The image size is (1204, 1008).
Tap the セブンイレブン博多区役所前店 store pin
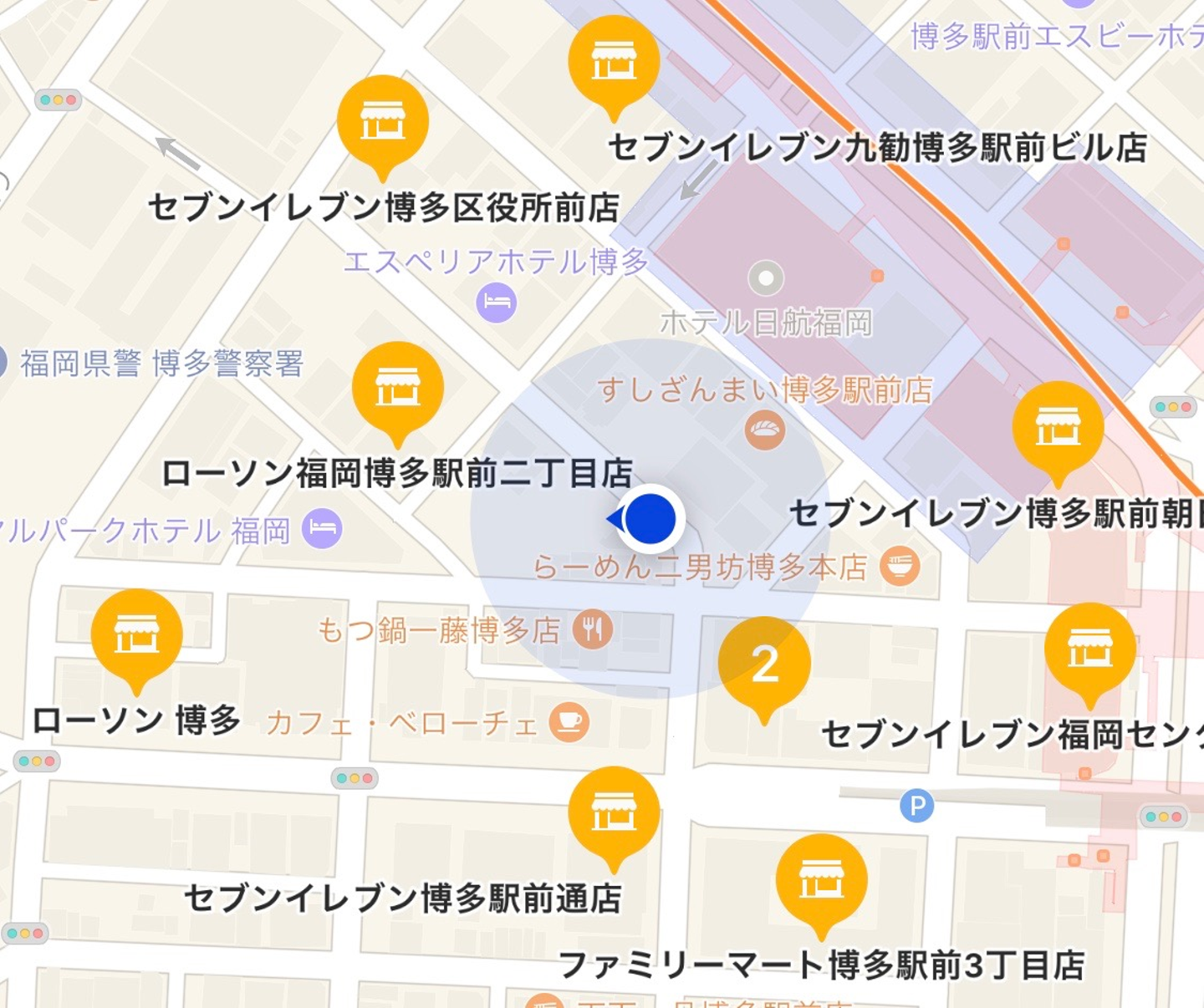383,122
